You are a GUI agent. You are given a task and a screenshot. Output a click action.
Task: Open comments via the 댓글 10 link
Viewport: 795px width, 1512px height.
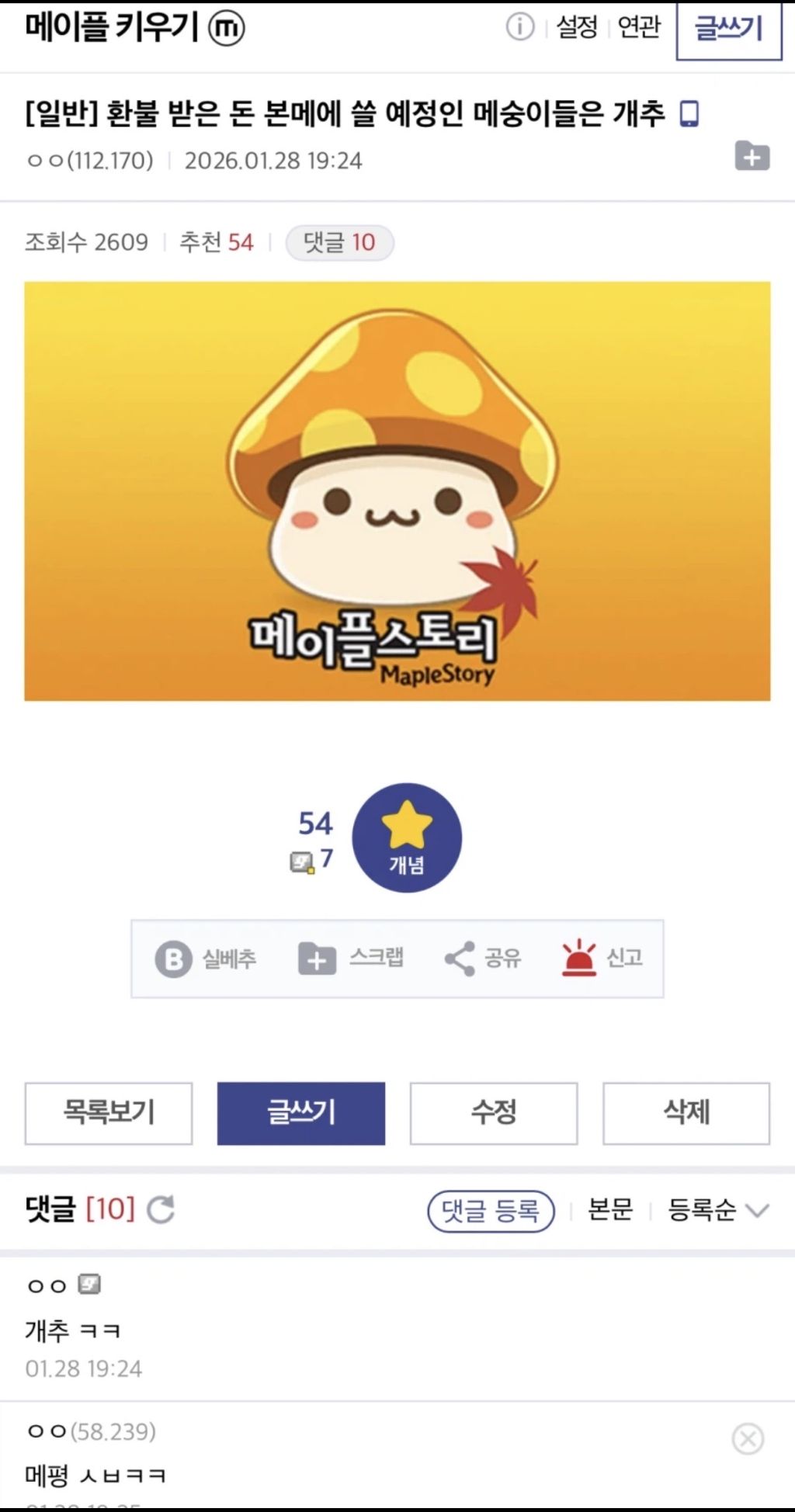point(340,241)
